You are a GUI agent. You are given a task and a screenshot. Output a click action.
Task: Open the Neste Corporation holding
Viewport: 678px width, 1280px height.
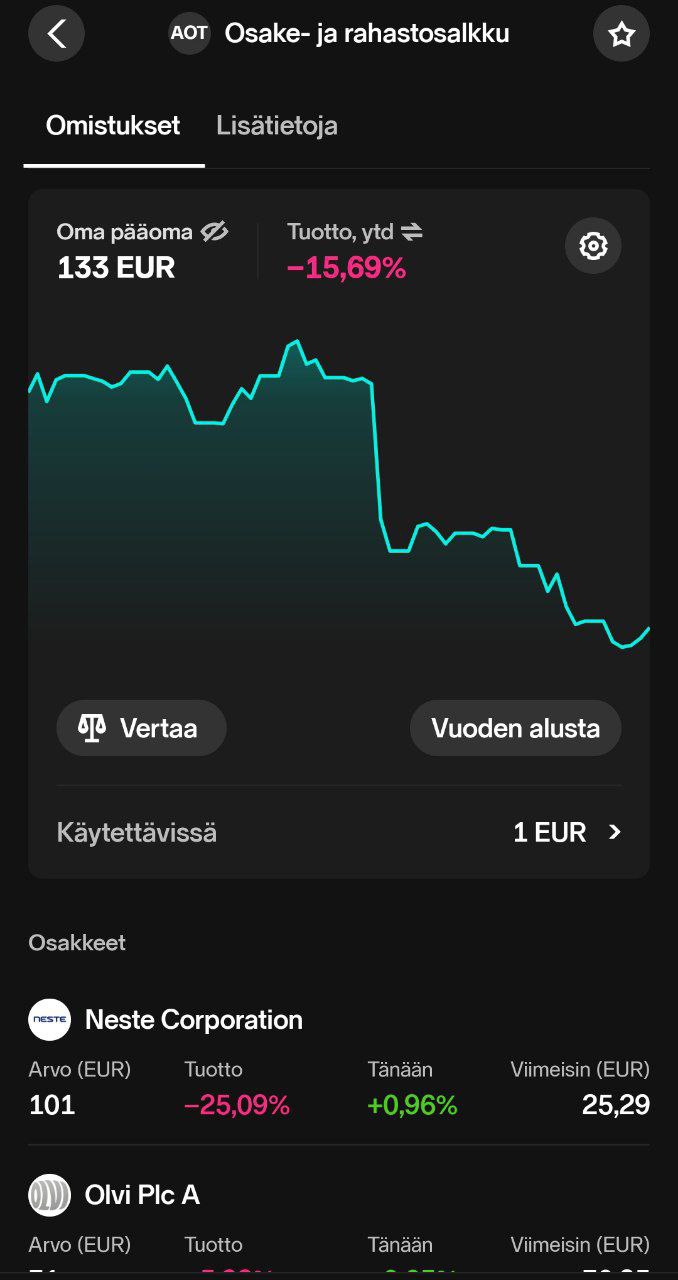[194, 1020]
